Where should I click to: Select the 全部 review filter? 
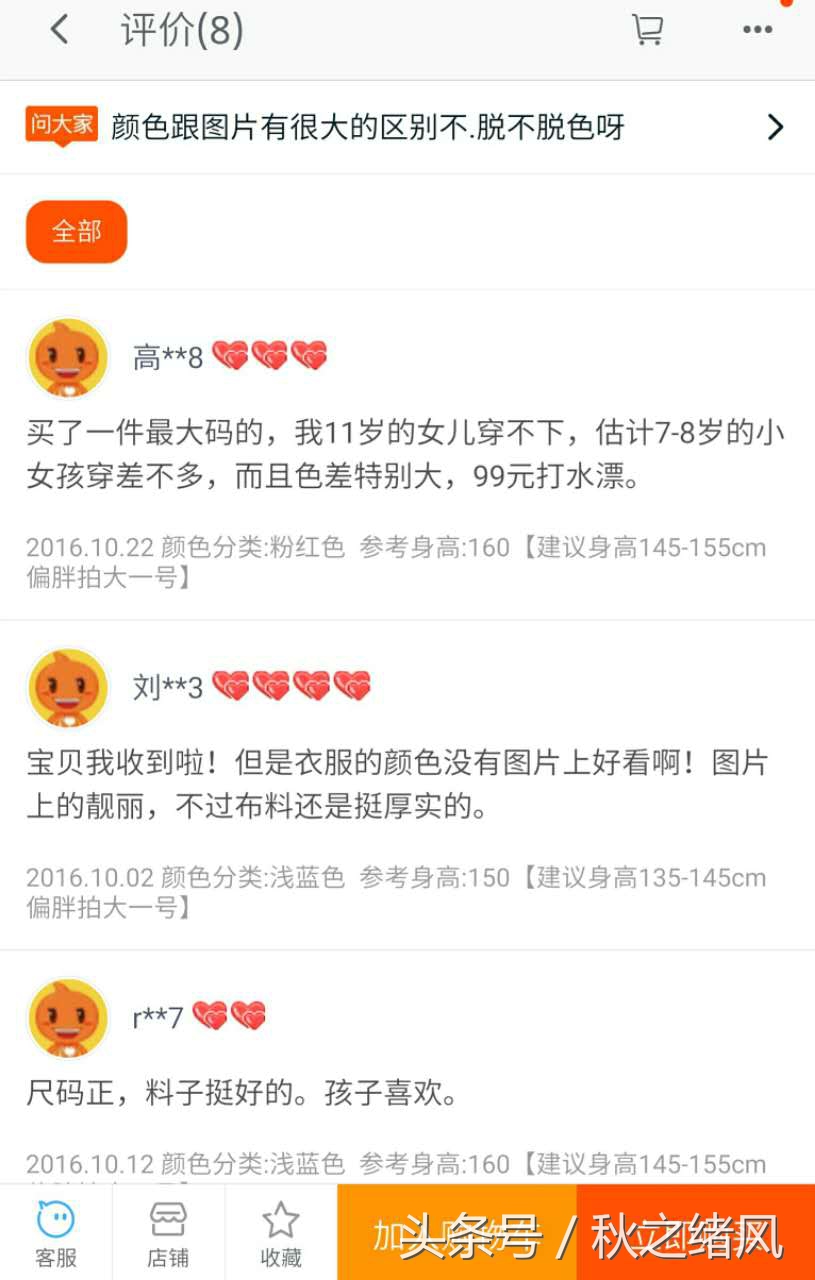pos(76,231)
